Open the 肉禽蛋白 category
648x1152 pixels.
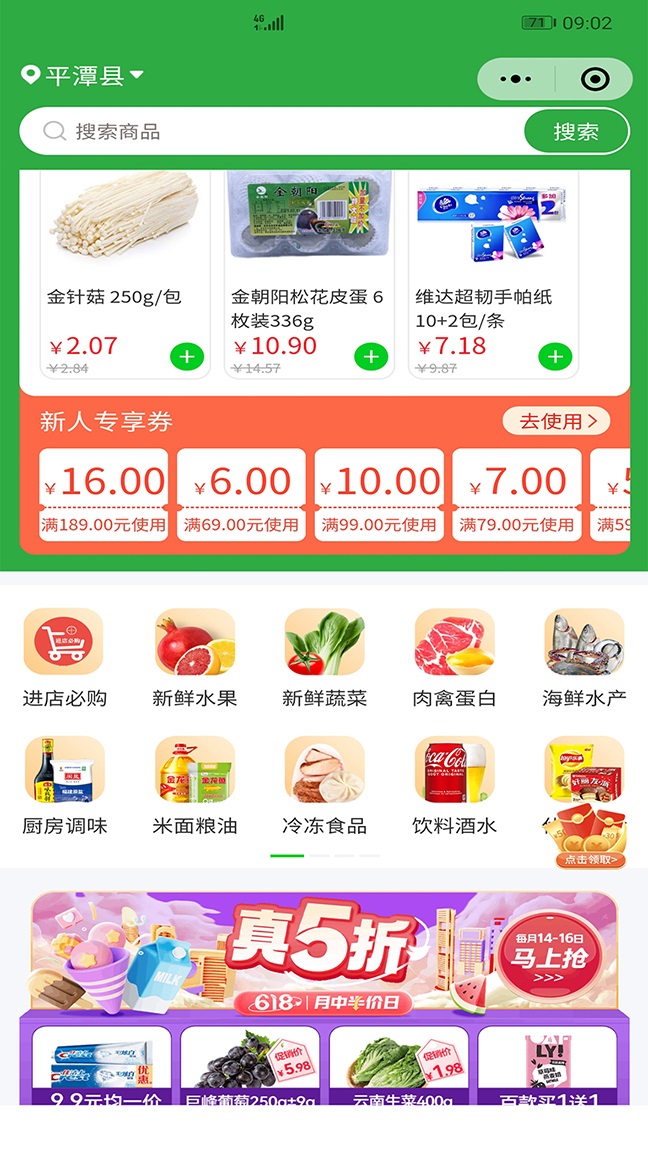(454, 658)
